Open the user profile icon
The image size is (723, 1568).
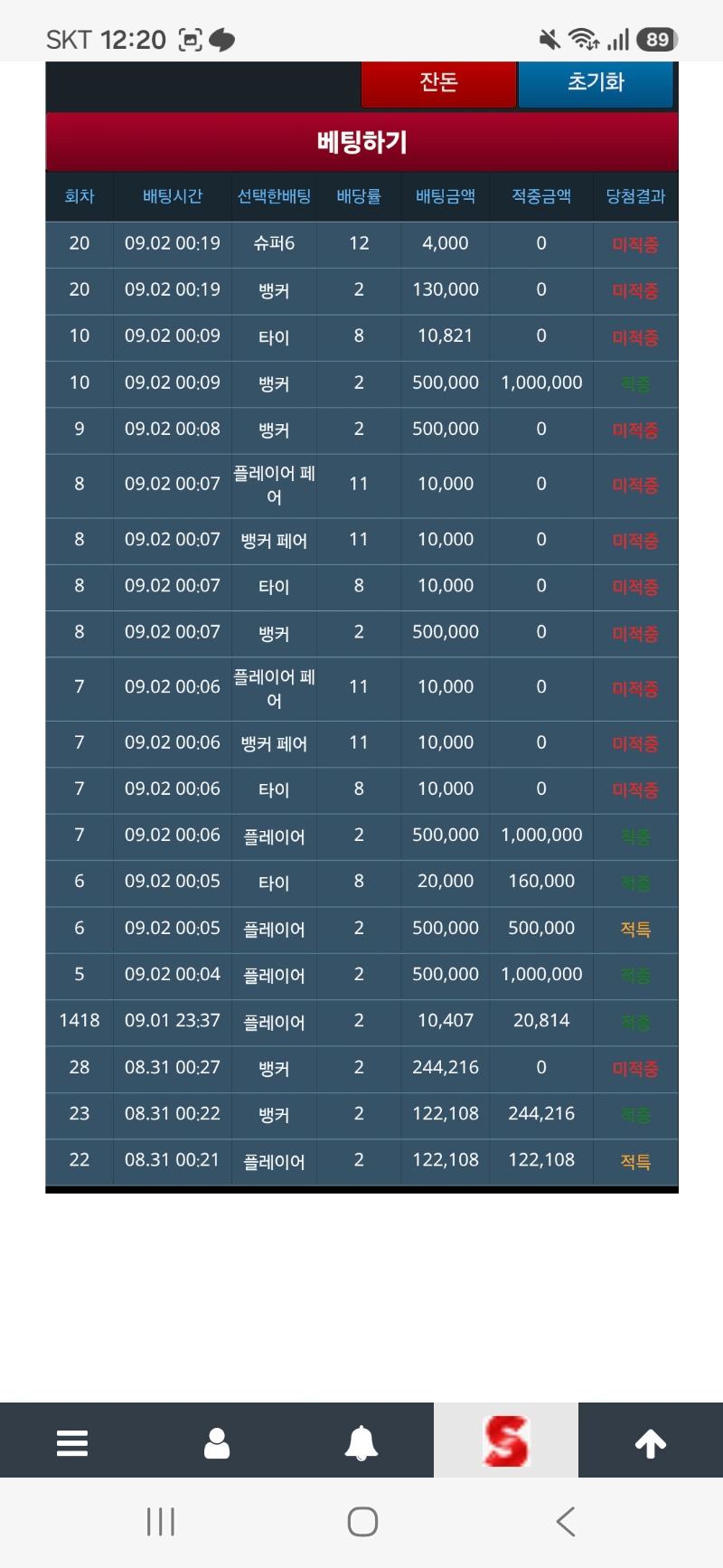click(217, 1442)
